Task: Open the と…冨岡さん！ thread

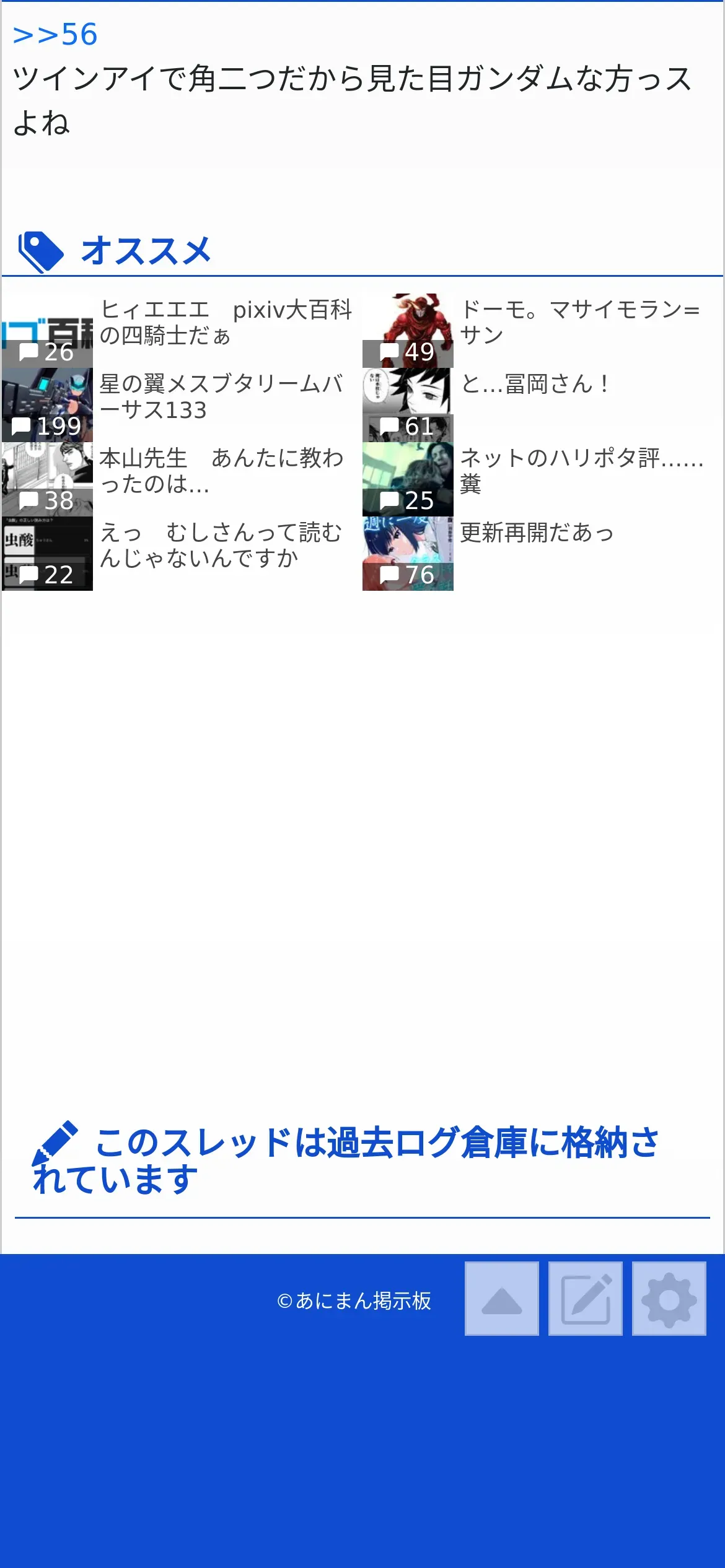Action: [x=535, y=385]
